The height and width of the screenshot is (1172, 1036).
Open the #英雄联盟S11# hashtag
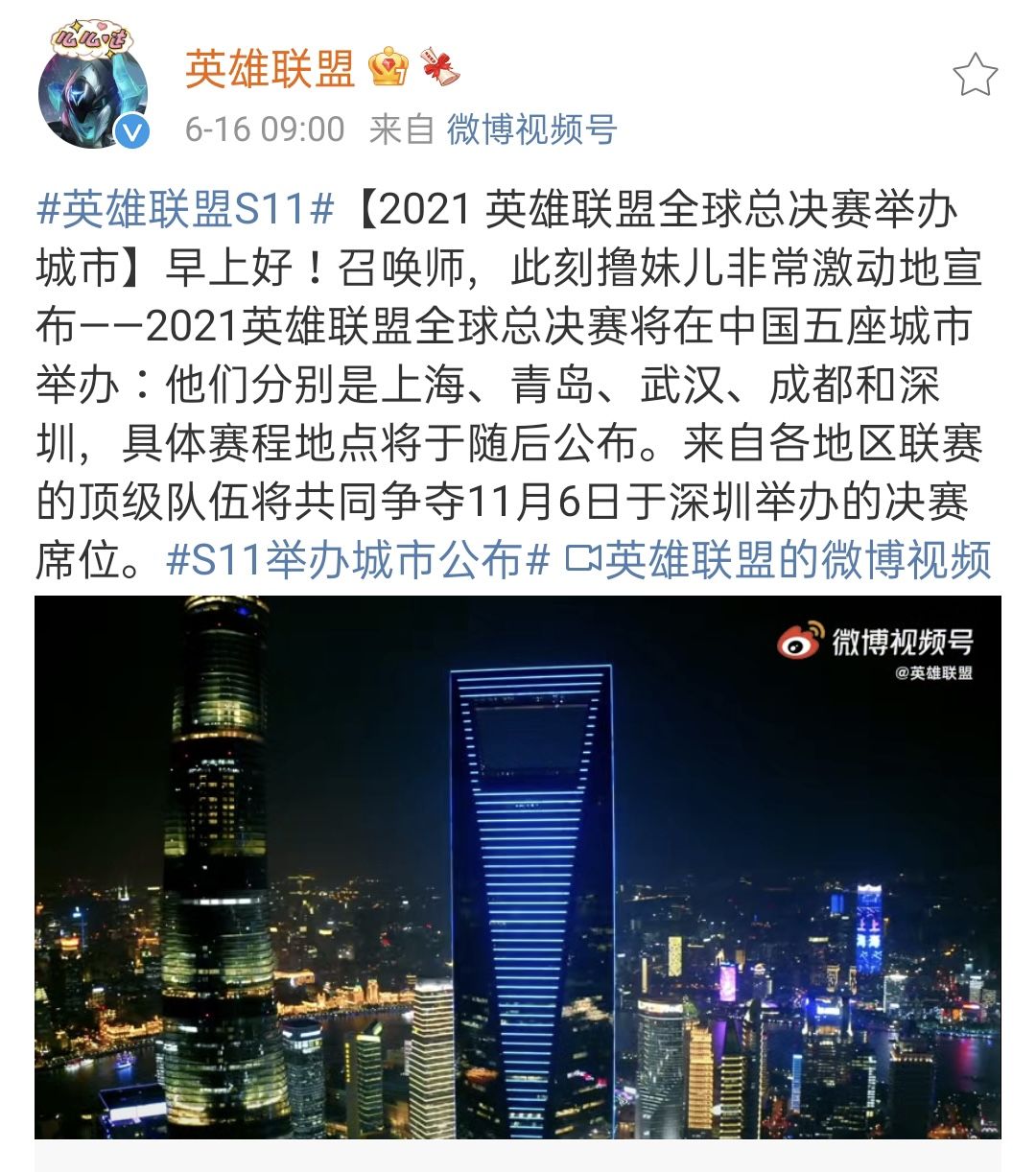[x=185, y=208]
